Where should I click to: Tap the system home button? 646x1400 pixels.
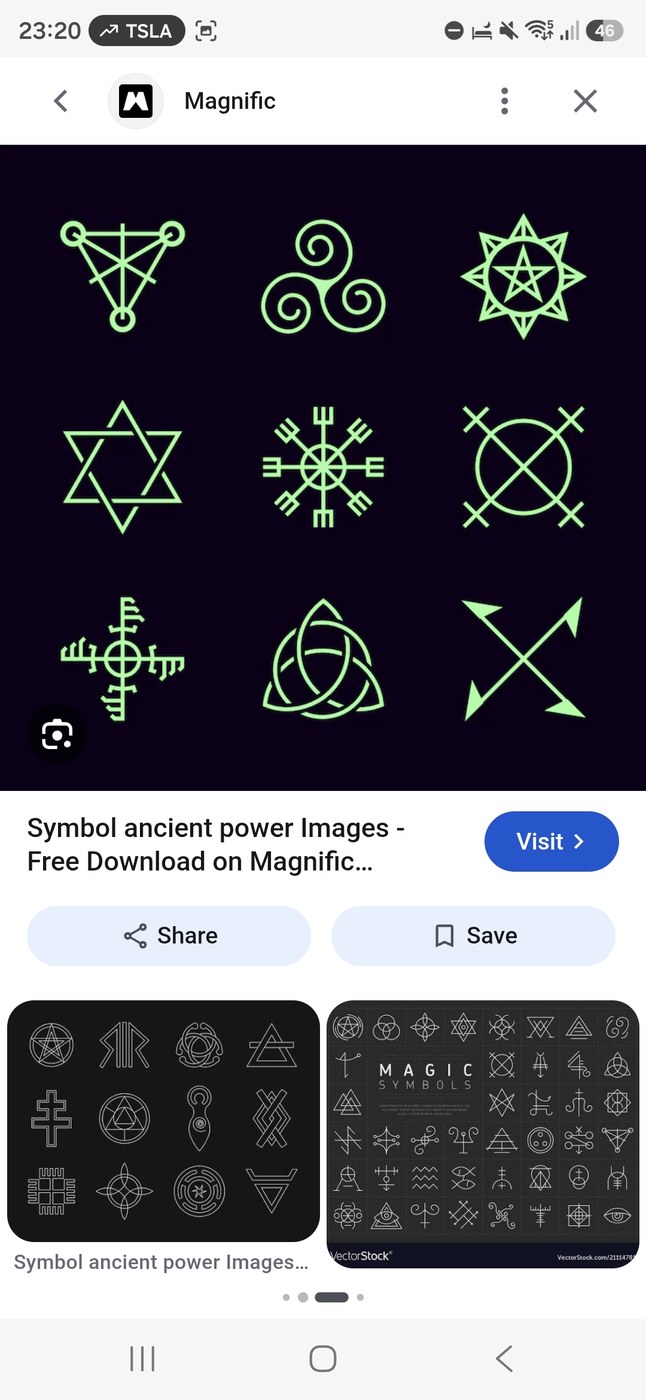coord(322,1358)
